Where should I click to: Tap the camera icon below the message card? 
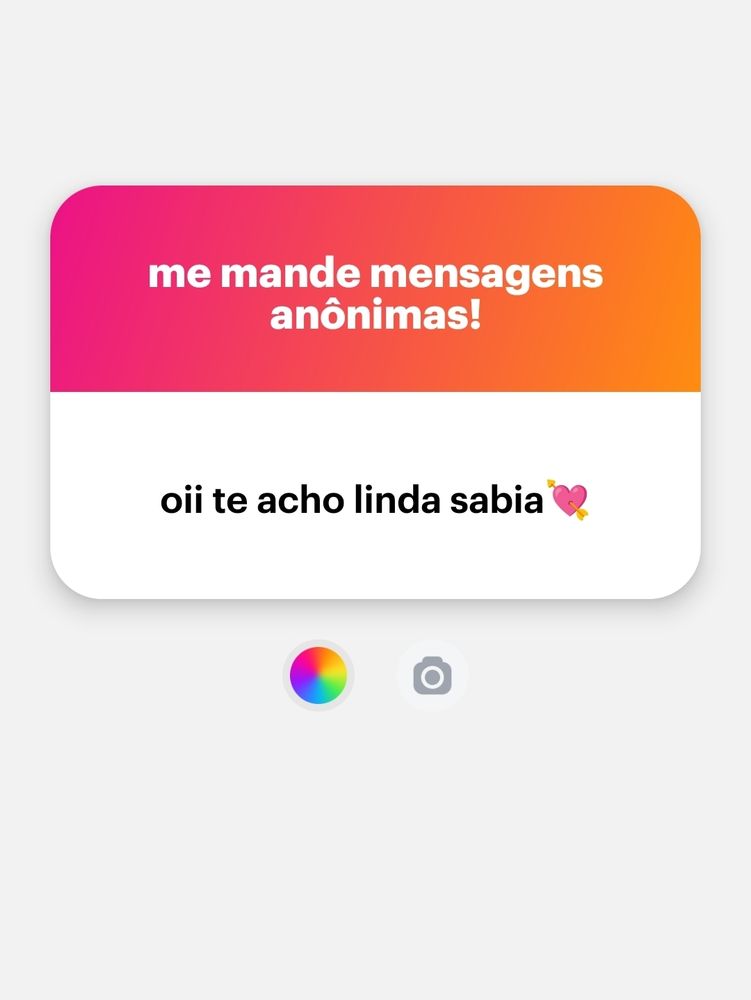(x=432, y=676)
